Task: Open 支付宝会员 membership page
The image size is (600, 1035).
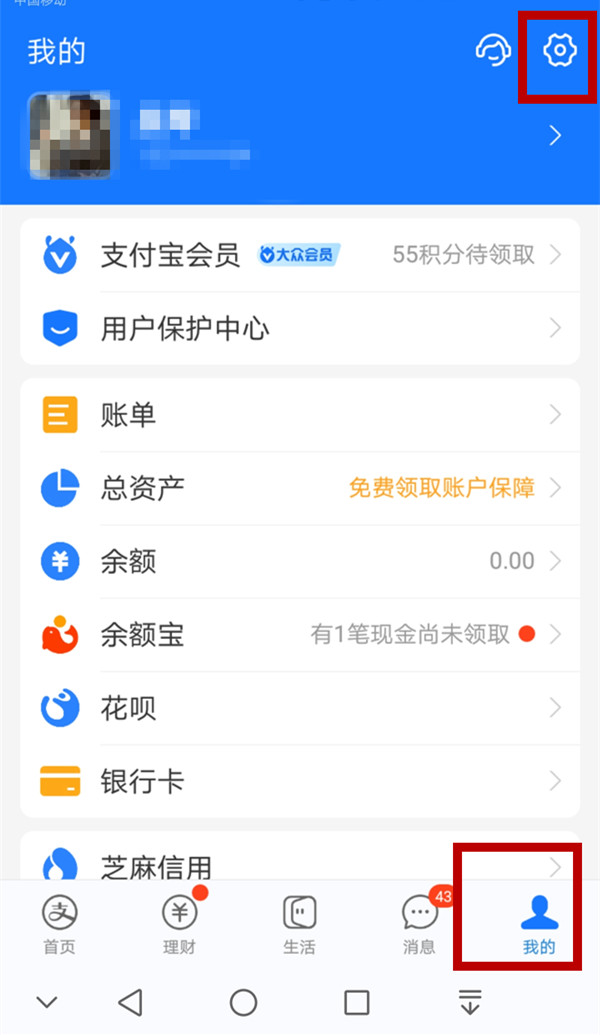Action: (300, 255)
